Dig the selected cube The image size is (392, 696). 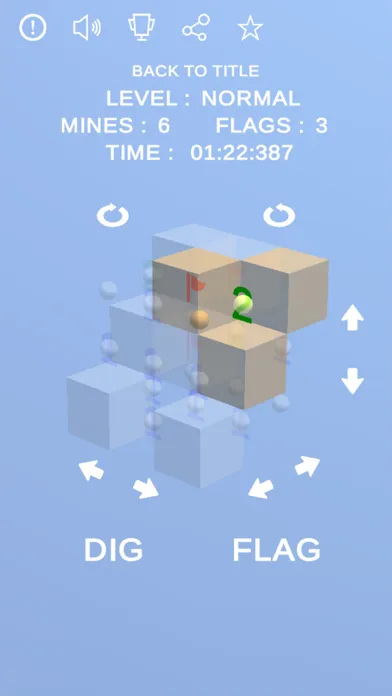pyautogui.click(x=114, y=550)
